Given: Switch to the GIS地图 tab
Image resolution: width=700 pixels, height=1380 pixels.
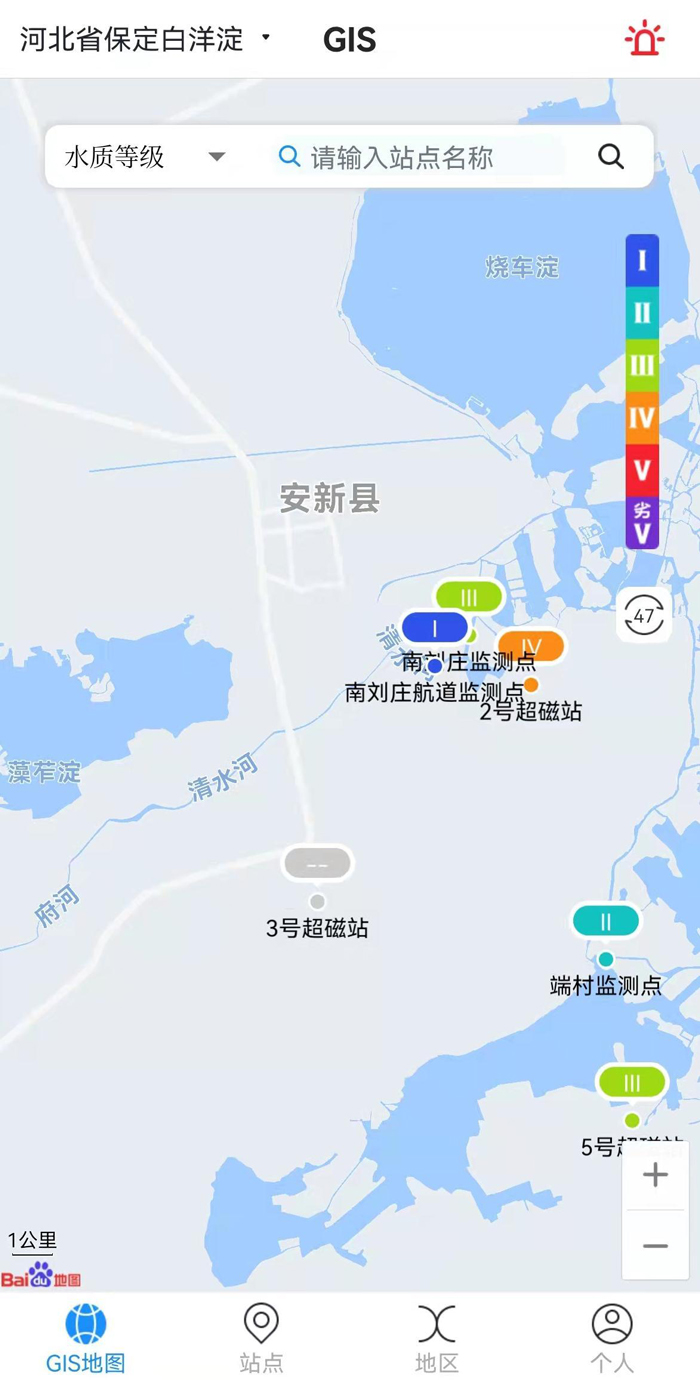Looking at the screenshot, I should [86, 1337].
